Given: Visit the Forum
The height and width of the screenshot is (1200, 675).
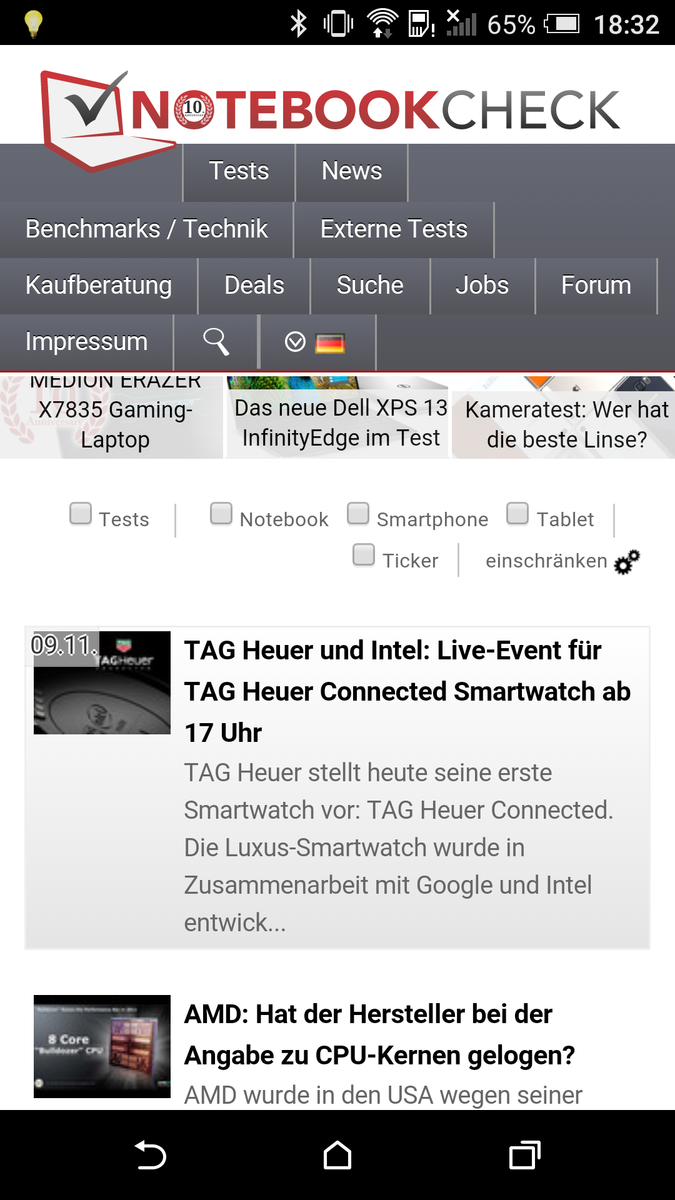Looking at the screenshot, I should [595, 286].
